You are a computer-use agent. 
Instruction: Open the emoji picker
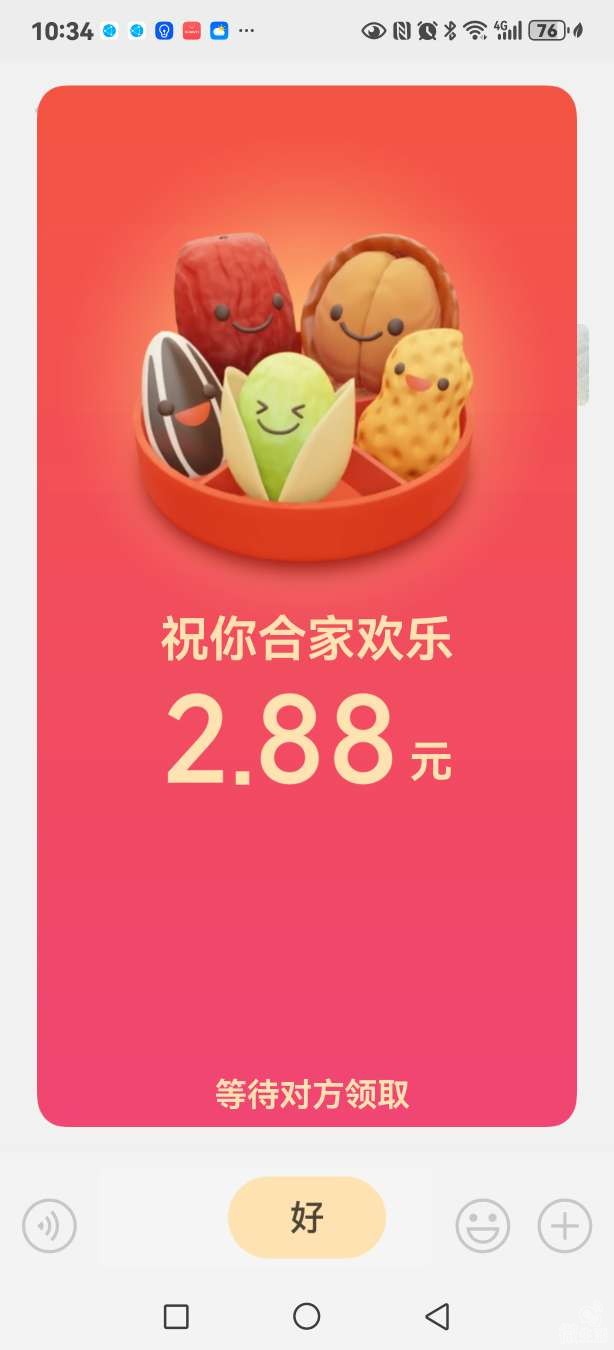click(483, 1225)
